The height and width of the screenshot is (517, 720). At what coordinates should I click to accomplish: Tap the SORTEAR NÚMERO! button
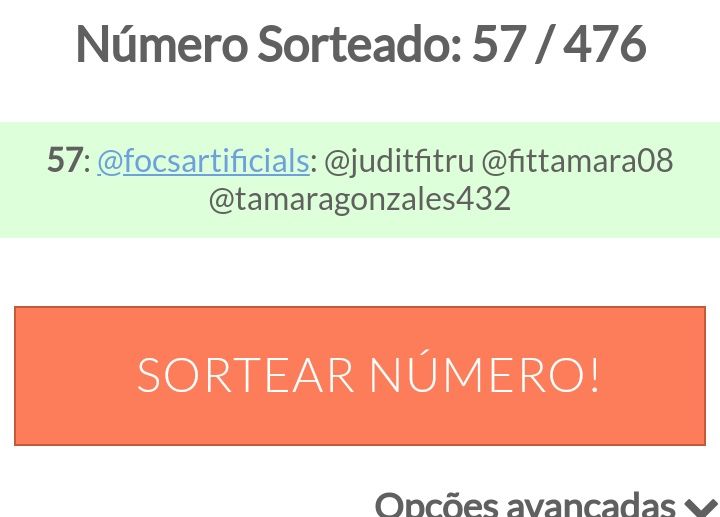click(360, 375)
